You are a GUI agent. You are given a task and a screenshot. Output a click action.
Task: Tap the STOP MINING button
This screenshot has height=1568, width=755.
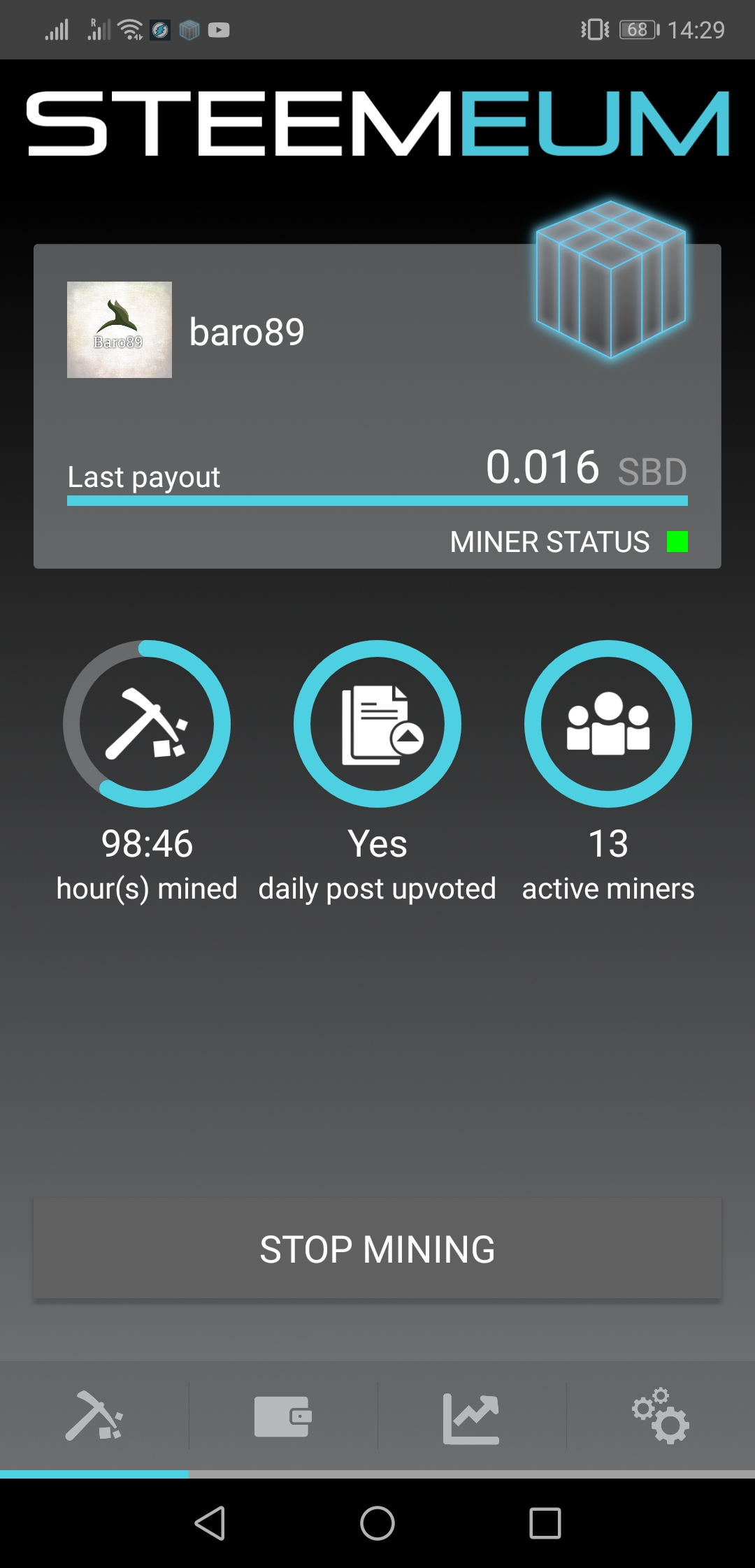pos(377,1249)
